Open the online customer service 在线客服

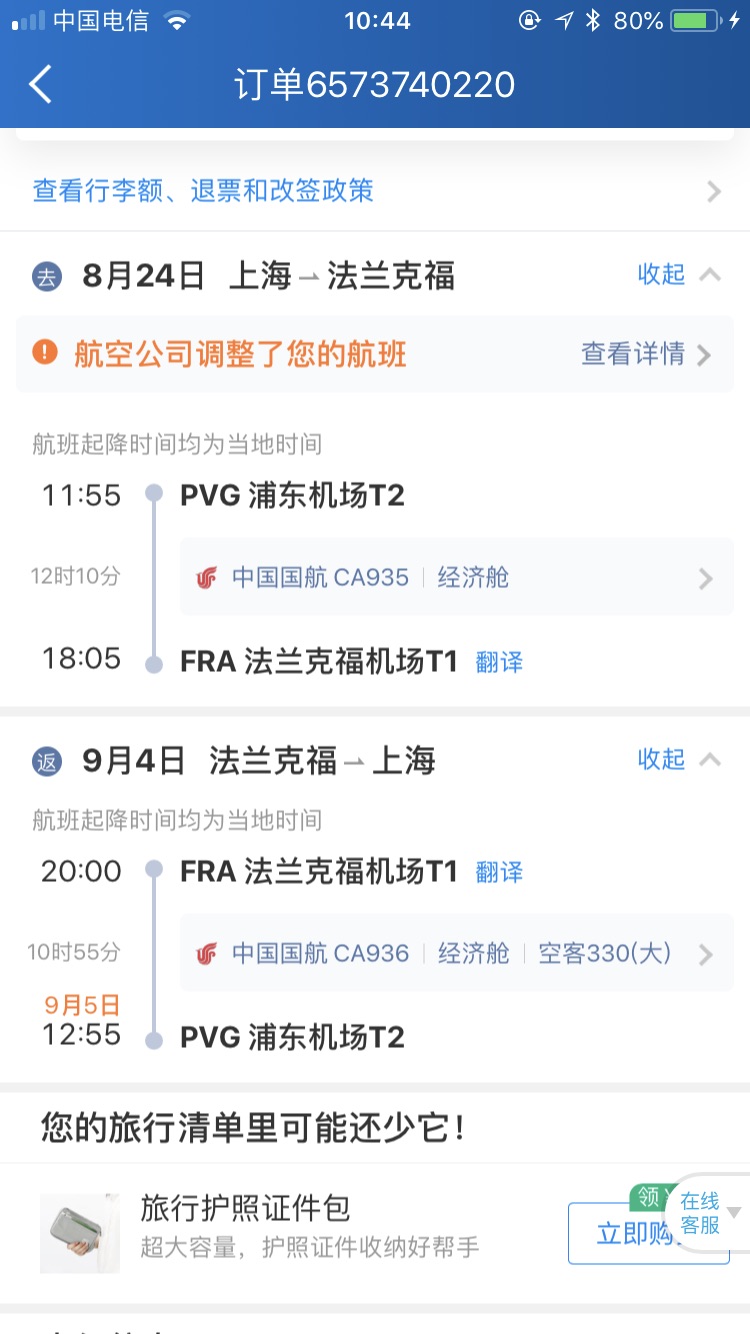[x=702, y=1213]
